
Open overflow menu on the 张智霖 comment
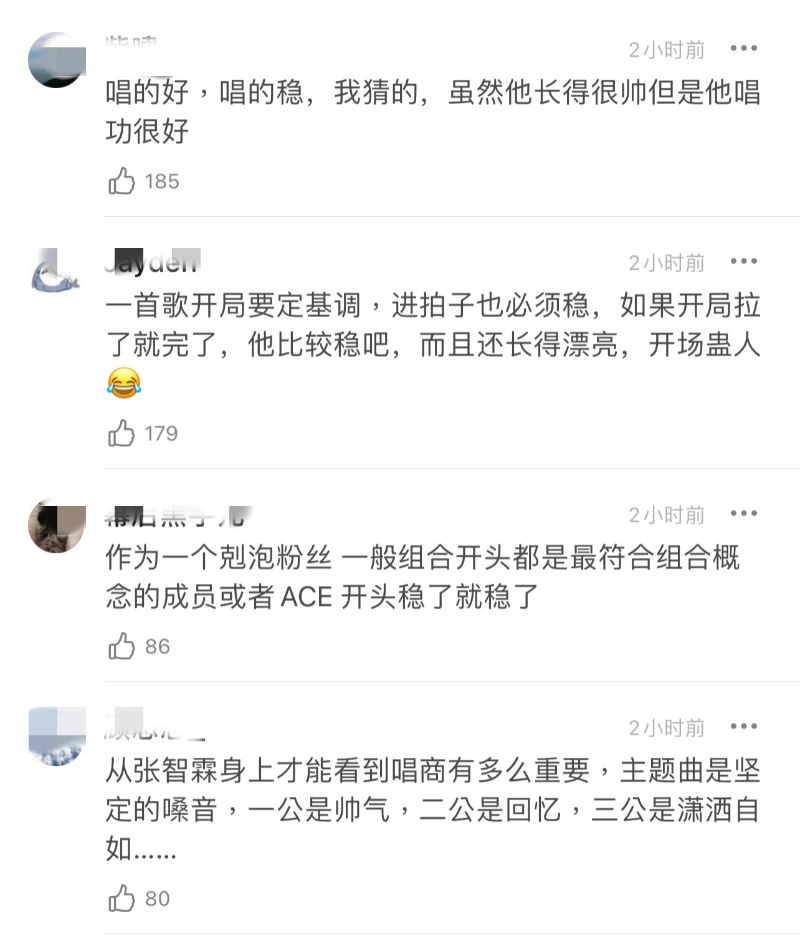pyautogui.click(x=743, y=727)
